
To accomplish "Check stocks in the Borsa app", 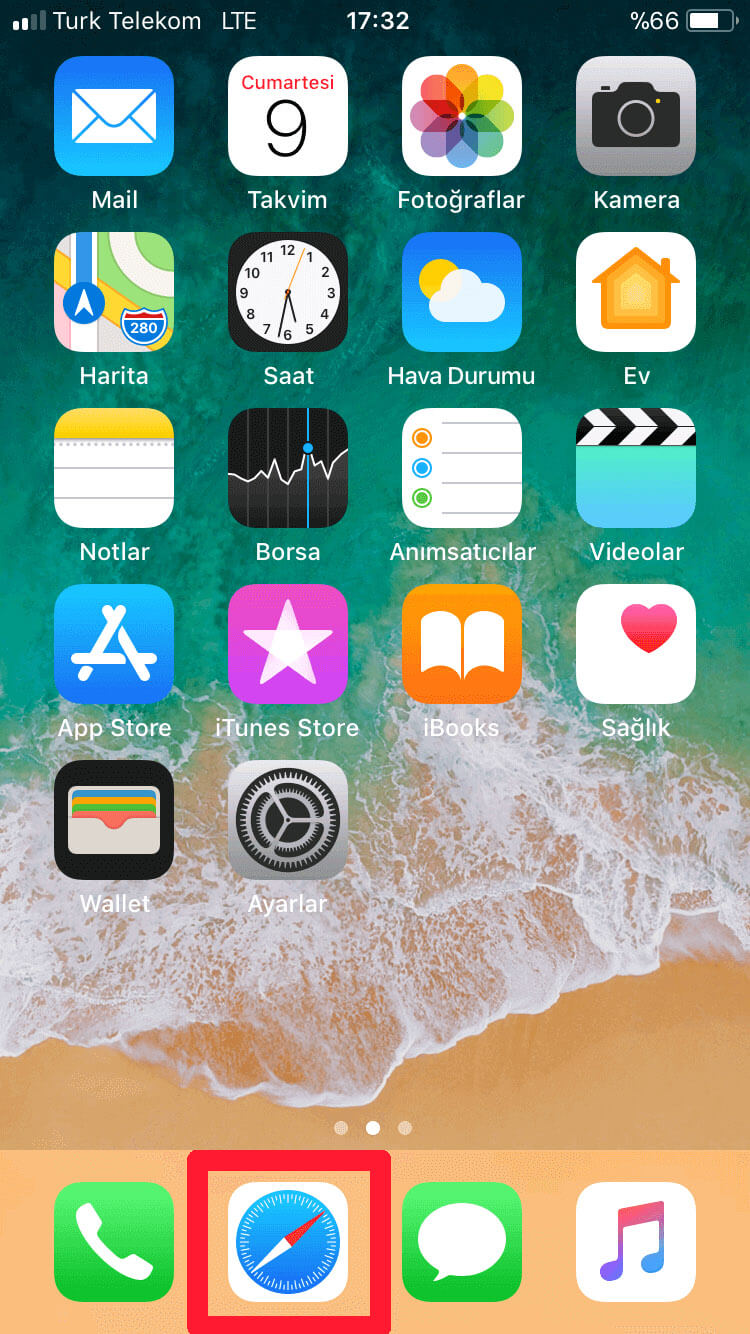I will [x=288, y=467].
